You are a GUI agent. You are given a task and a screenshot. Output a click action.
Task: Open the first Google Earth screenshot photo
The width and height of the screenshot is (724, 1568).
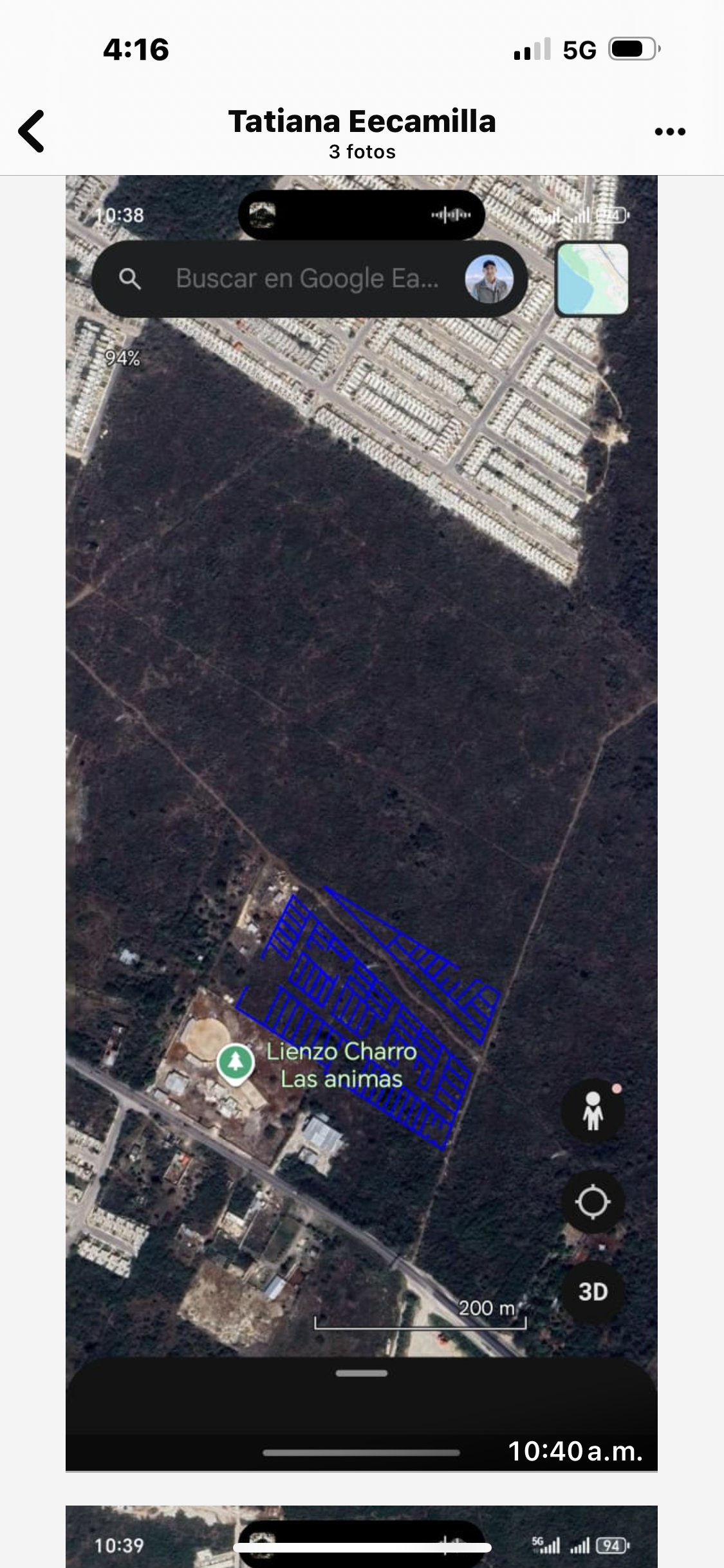pyautogui.click(x=361, y=772)
